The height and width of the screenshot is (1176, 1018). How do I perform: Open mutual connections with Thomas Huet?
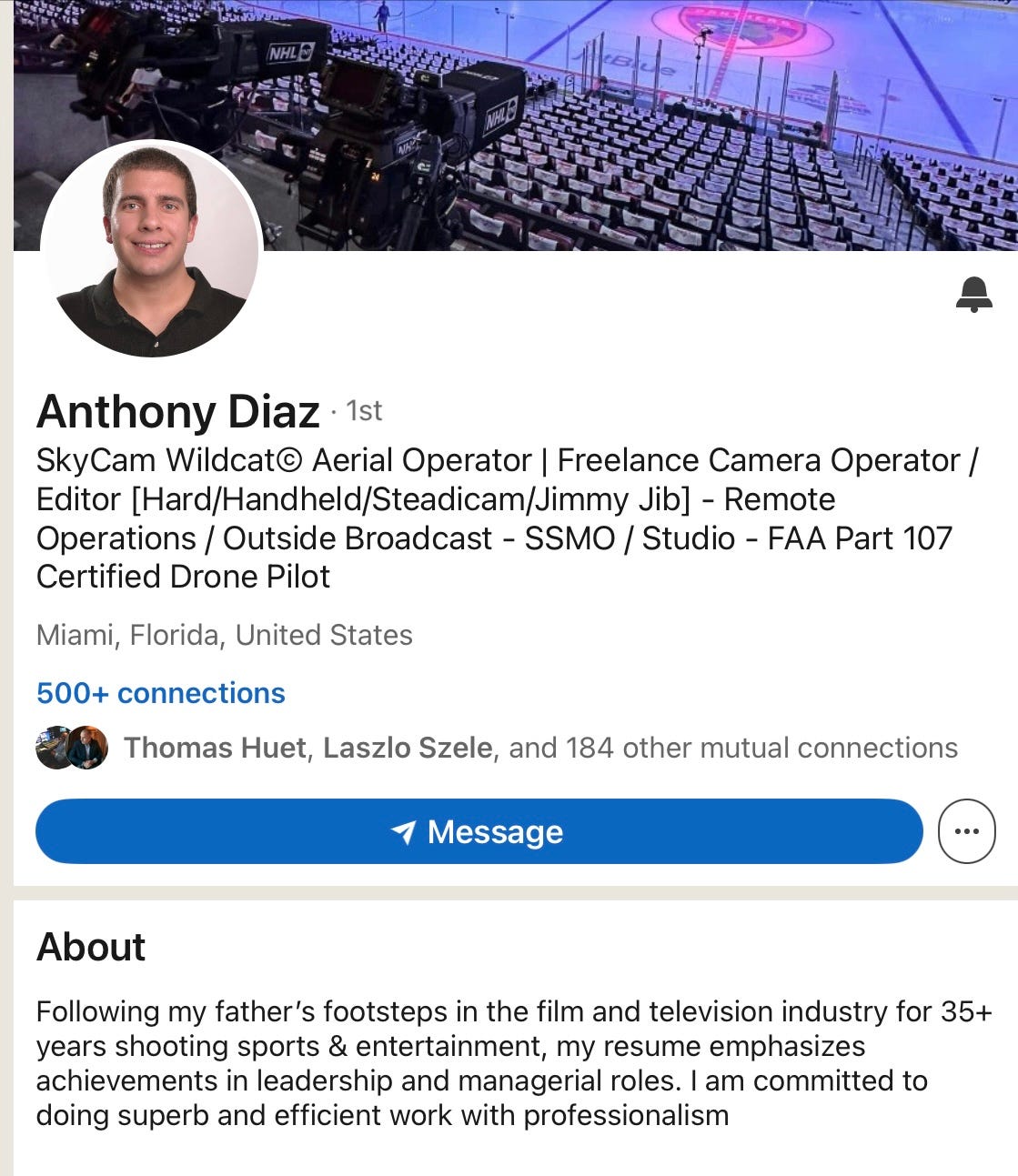tap(215, 748)
